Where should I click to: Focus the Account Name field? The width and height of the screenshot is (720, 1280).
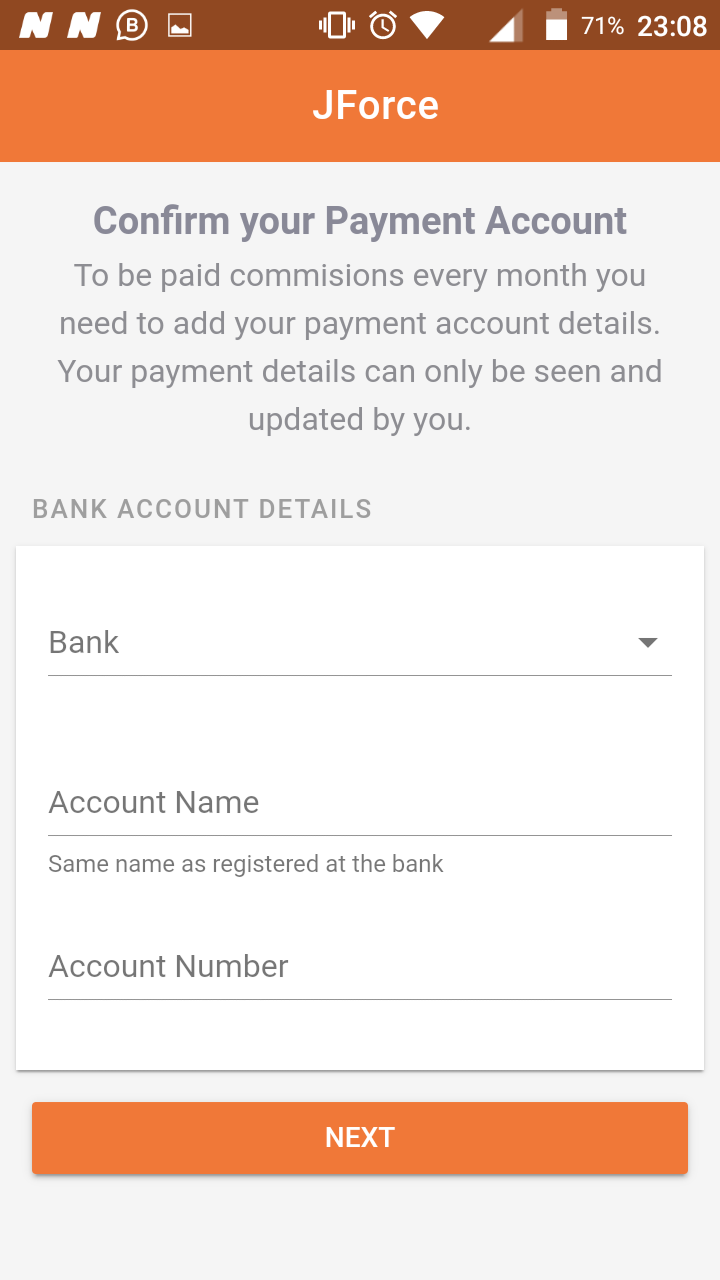359,803
